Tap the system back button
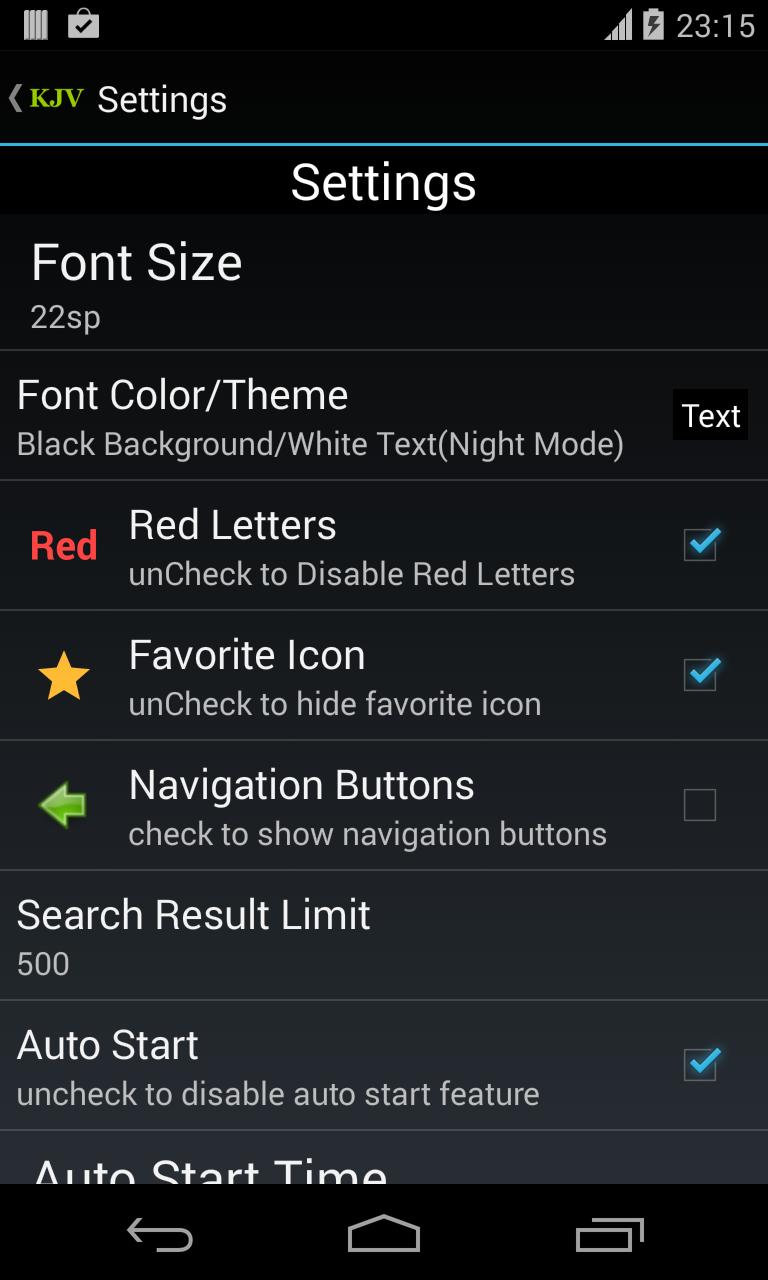The width and height of the screenshot is (768, 1280). click(x=160, y=1234)
